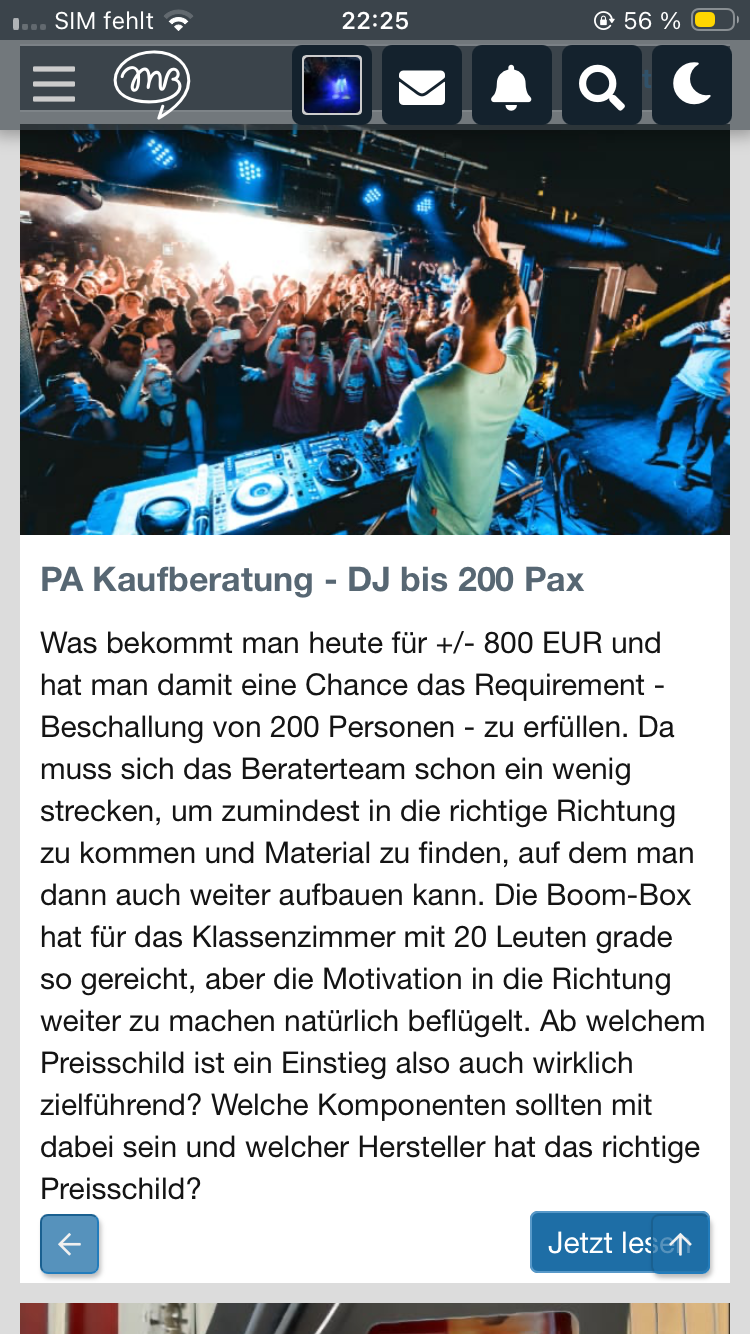Tap the Musiker-Board logo

(x=151, y=84)
